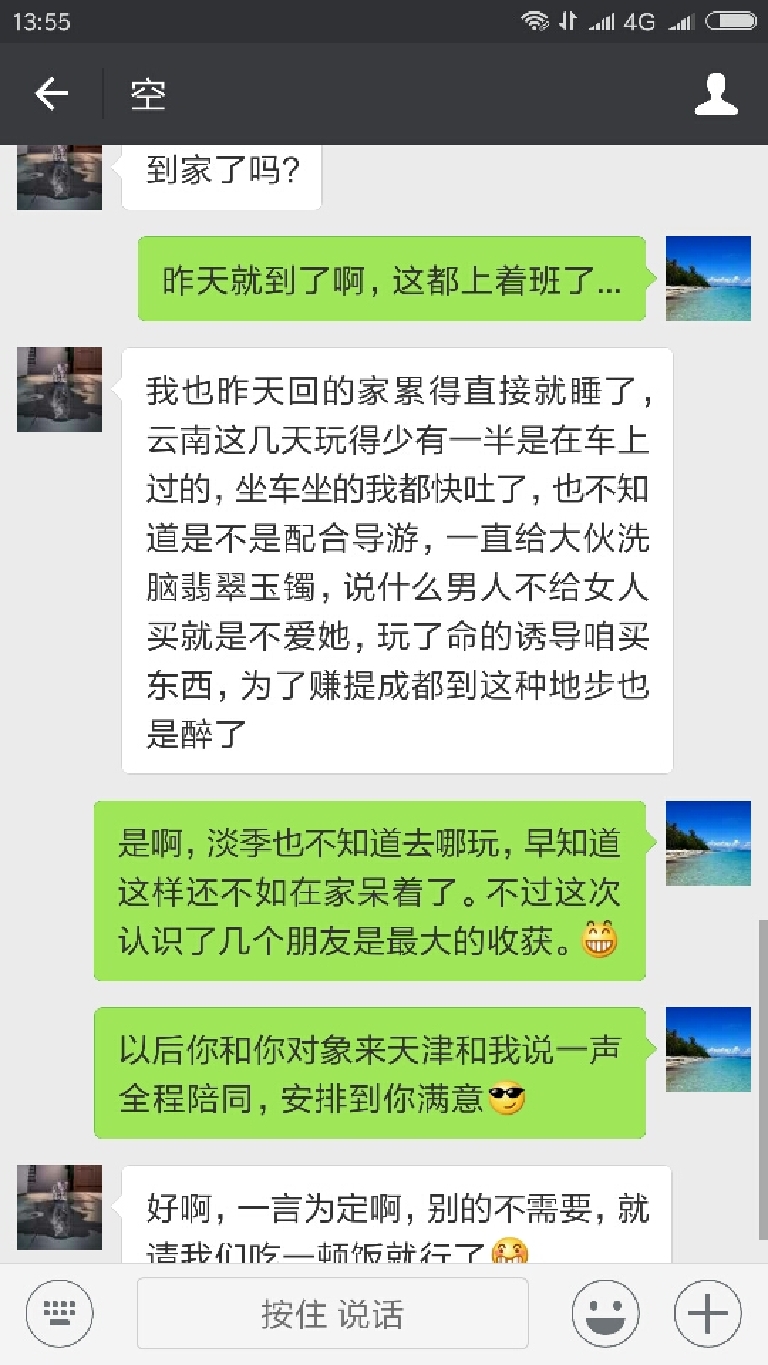Go back from the chat with 空
768x1365 pixels.
[51, 94]
